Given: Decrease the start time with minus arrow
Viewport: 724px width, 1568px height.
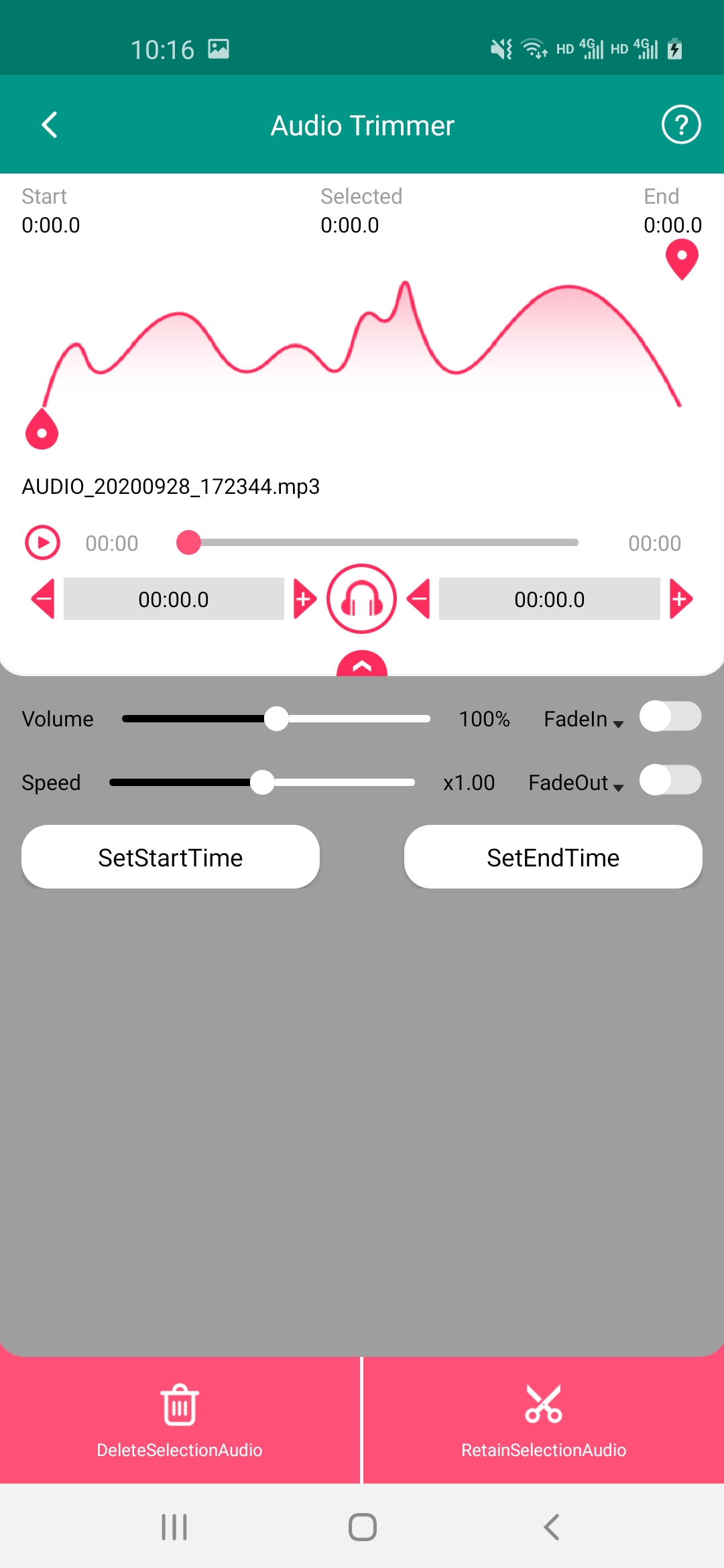Looking at the screenshot, I should 43,599.
